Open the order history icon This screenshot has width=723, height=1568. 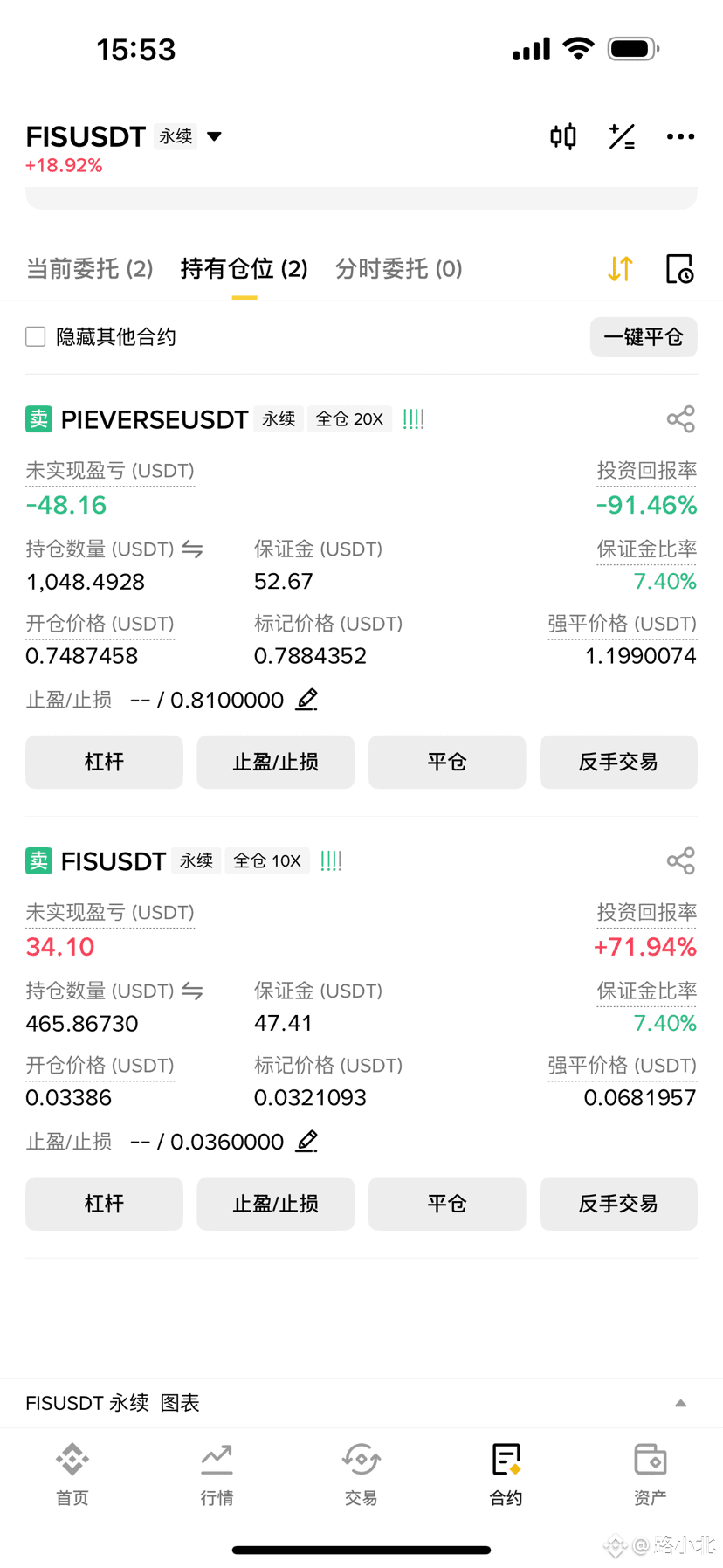click(679, 269)
